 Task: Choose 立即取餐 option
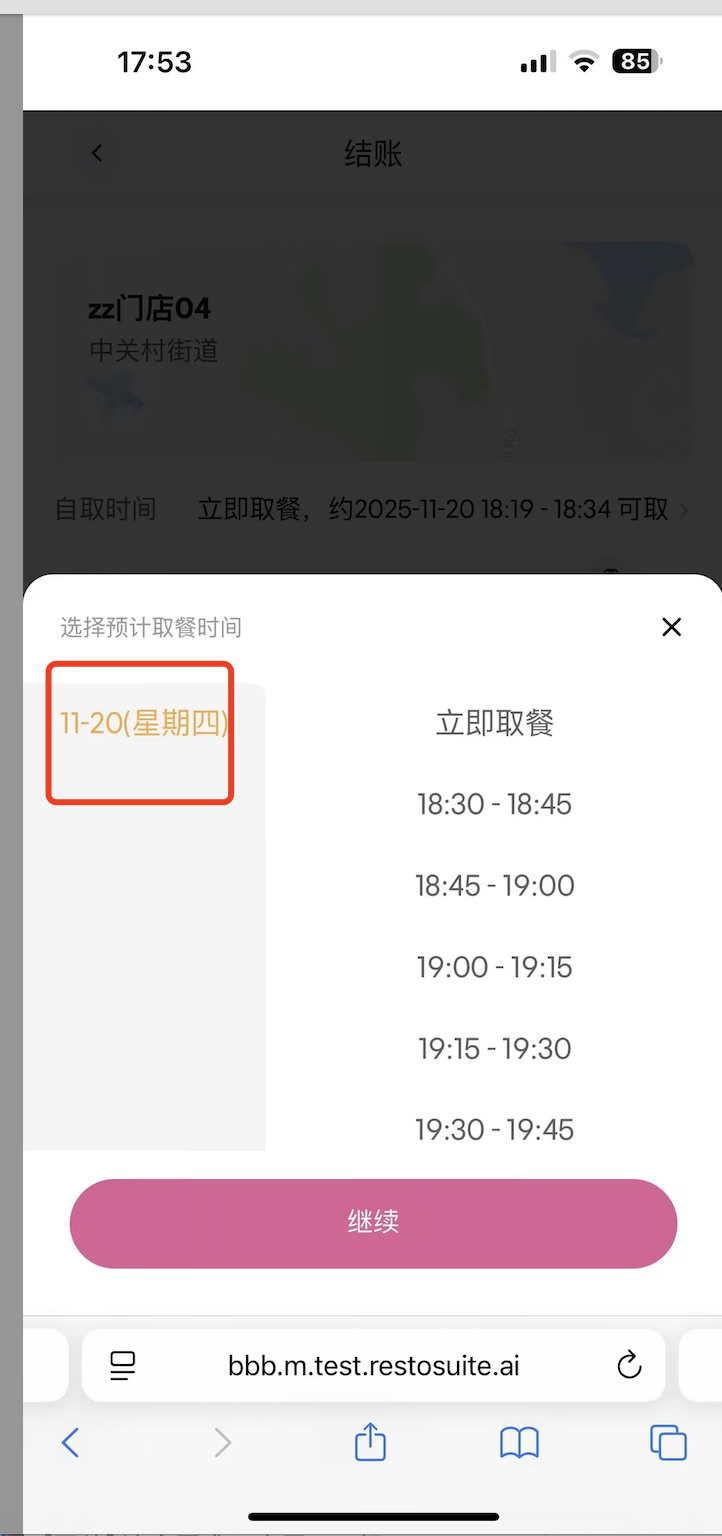pyautogui.click(x=494, y=723)
